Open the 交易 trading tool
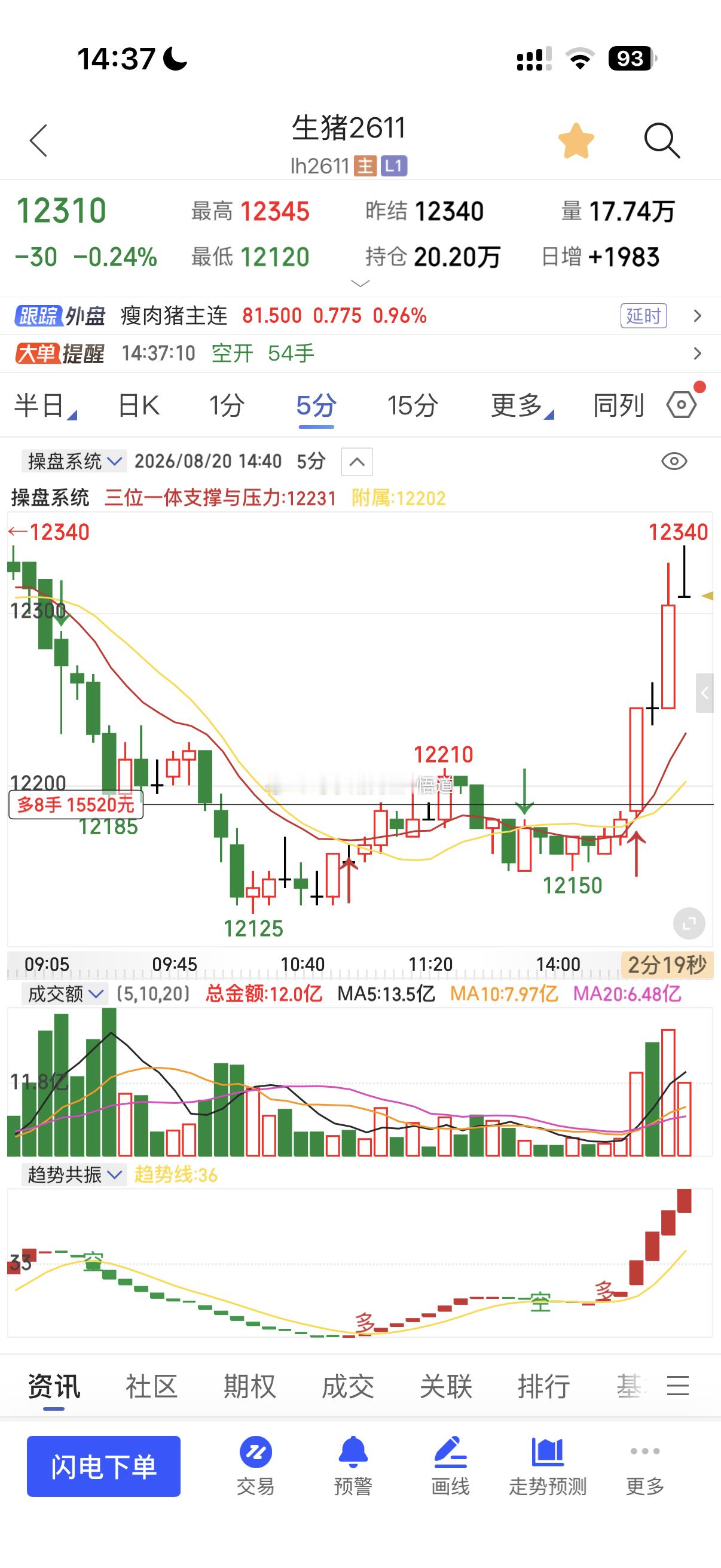This screenshot has height=1568, width=721. click(x=255, y=1466)
